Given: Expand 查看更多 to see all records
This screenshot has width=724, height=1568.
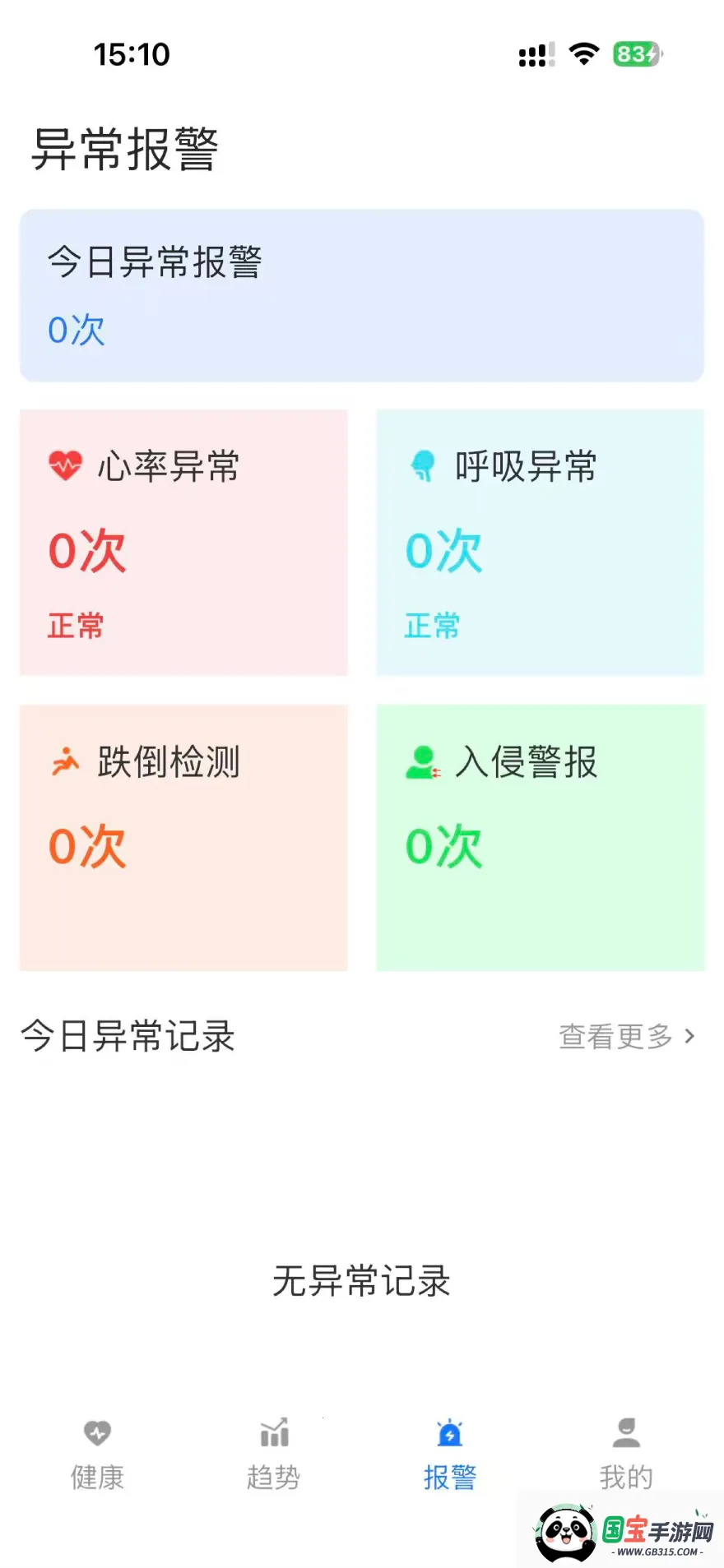Looking at the screenshot, I should (615, 1037).
